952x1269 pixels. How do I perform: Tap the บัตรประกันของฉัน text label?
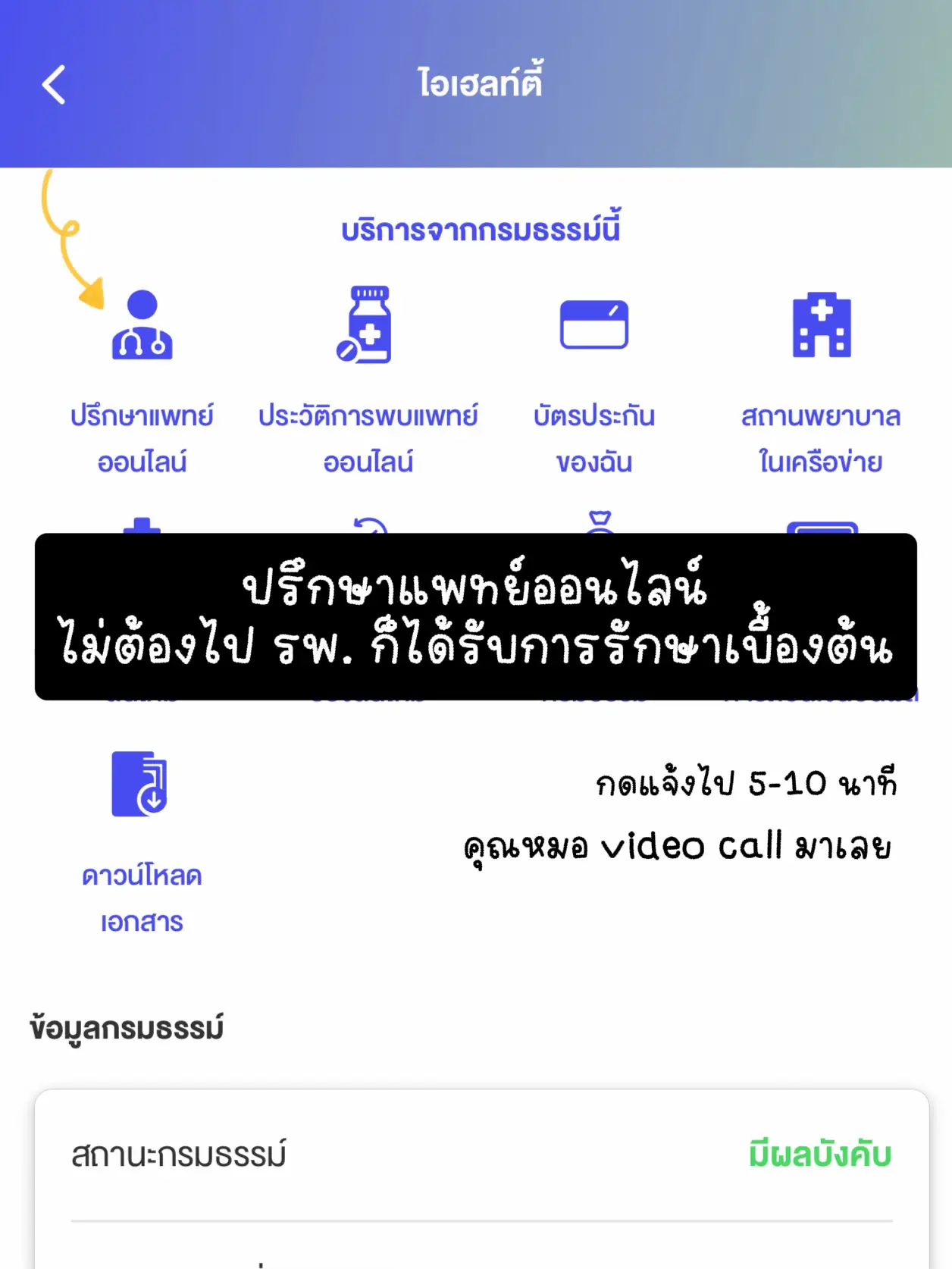(596, 437)
